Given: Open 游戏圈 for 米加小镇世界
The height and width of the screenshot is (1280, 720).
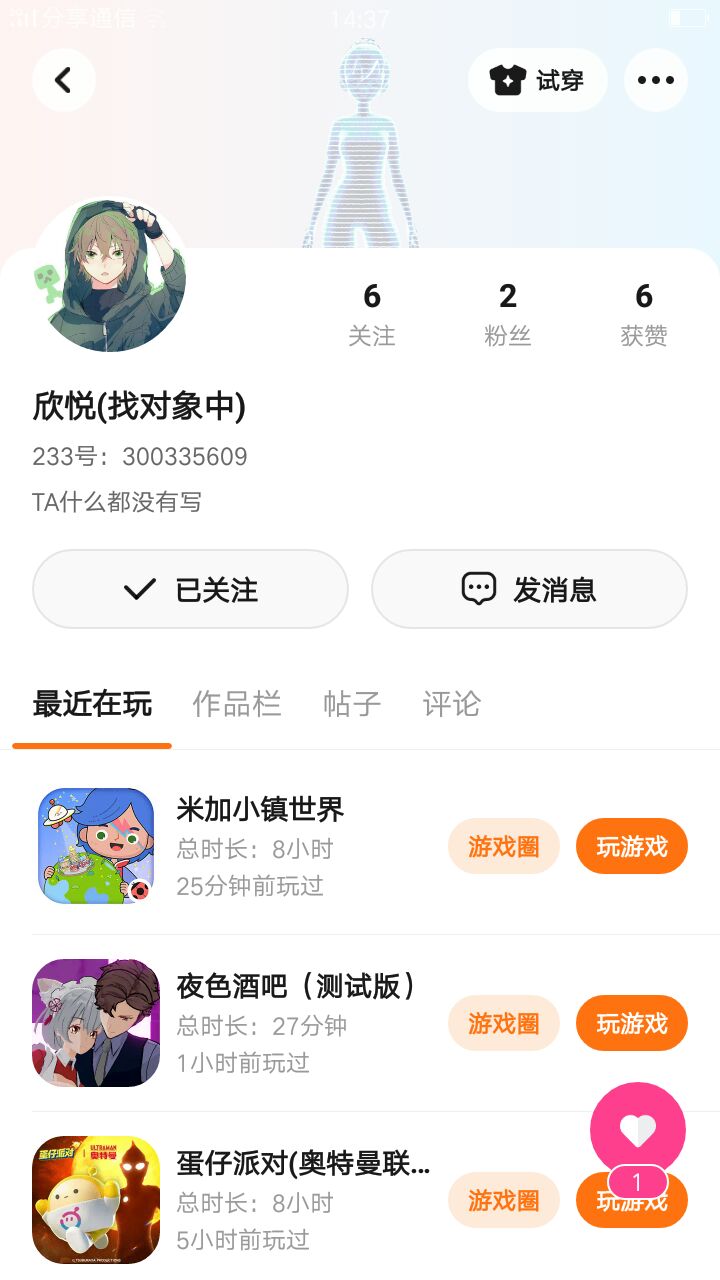Looking at the screenshot, I should [503, 846].
